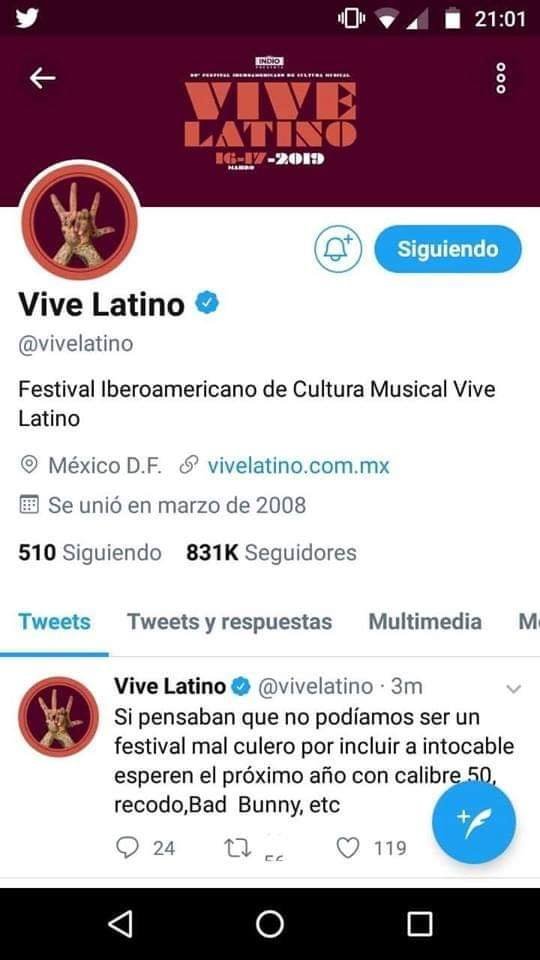Switch to Tweets y respuestas tab

pos(230,622)
